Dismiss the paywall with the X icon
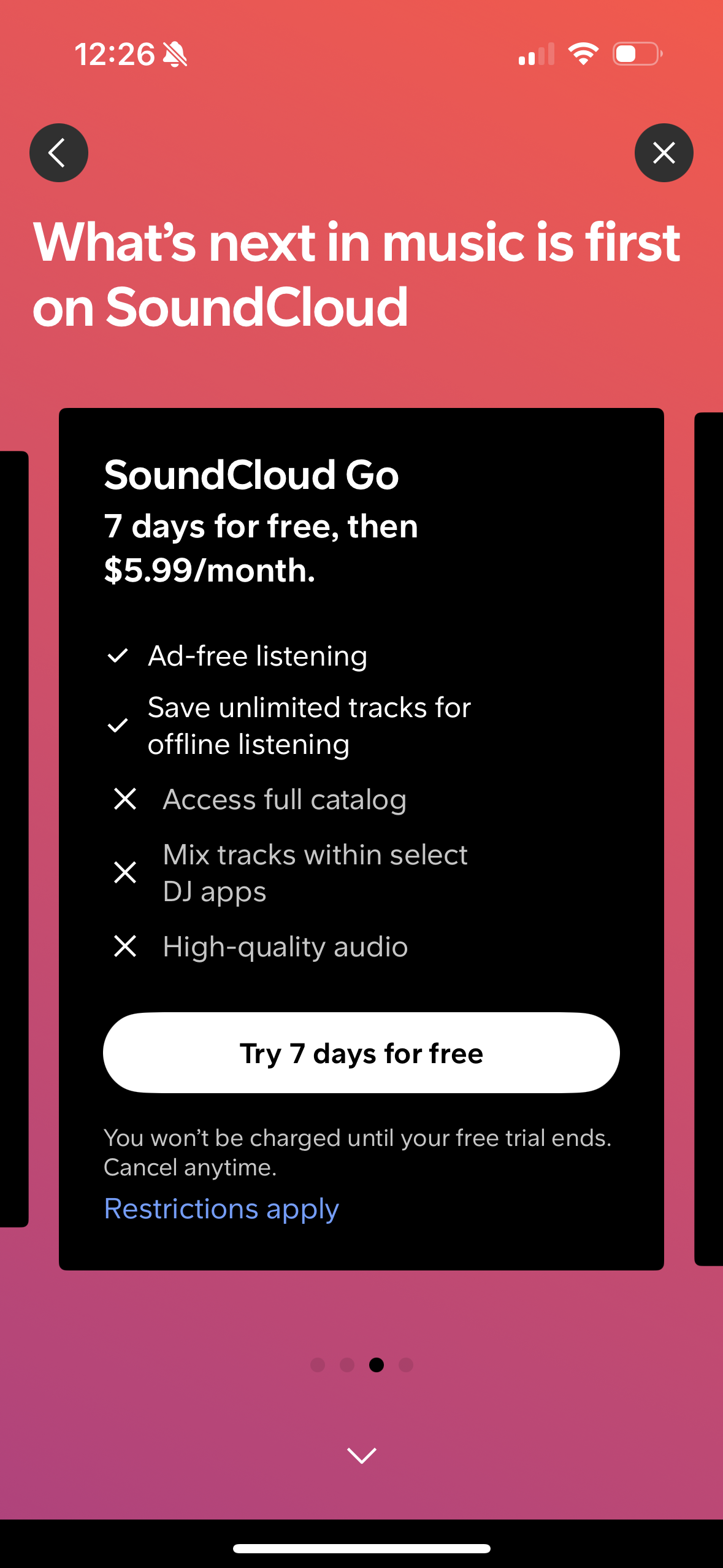The width and height of the screenshot is (723, 1568). tap(664, 153)
